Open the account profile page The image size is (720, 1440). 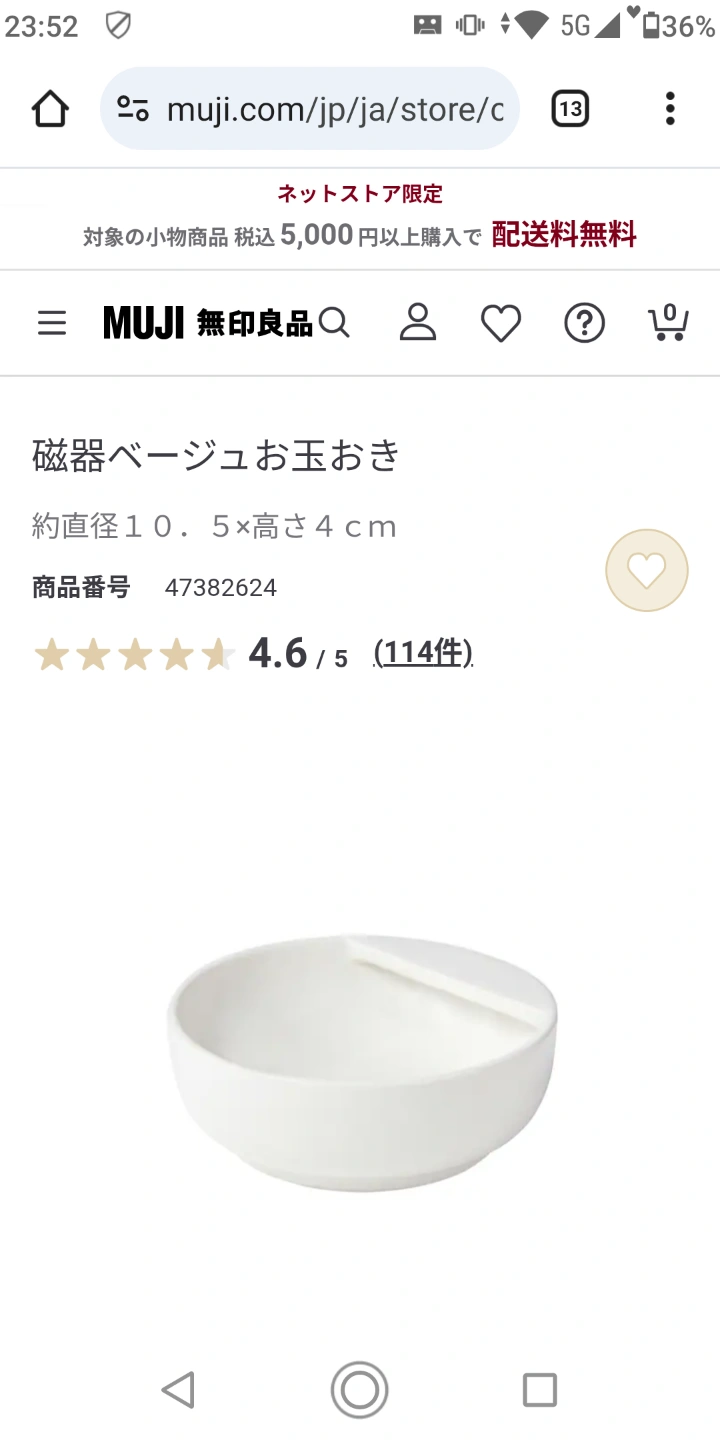(x=418, y=323)
